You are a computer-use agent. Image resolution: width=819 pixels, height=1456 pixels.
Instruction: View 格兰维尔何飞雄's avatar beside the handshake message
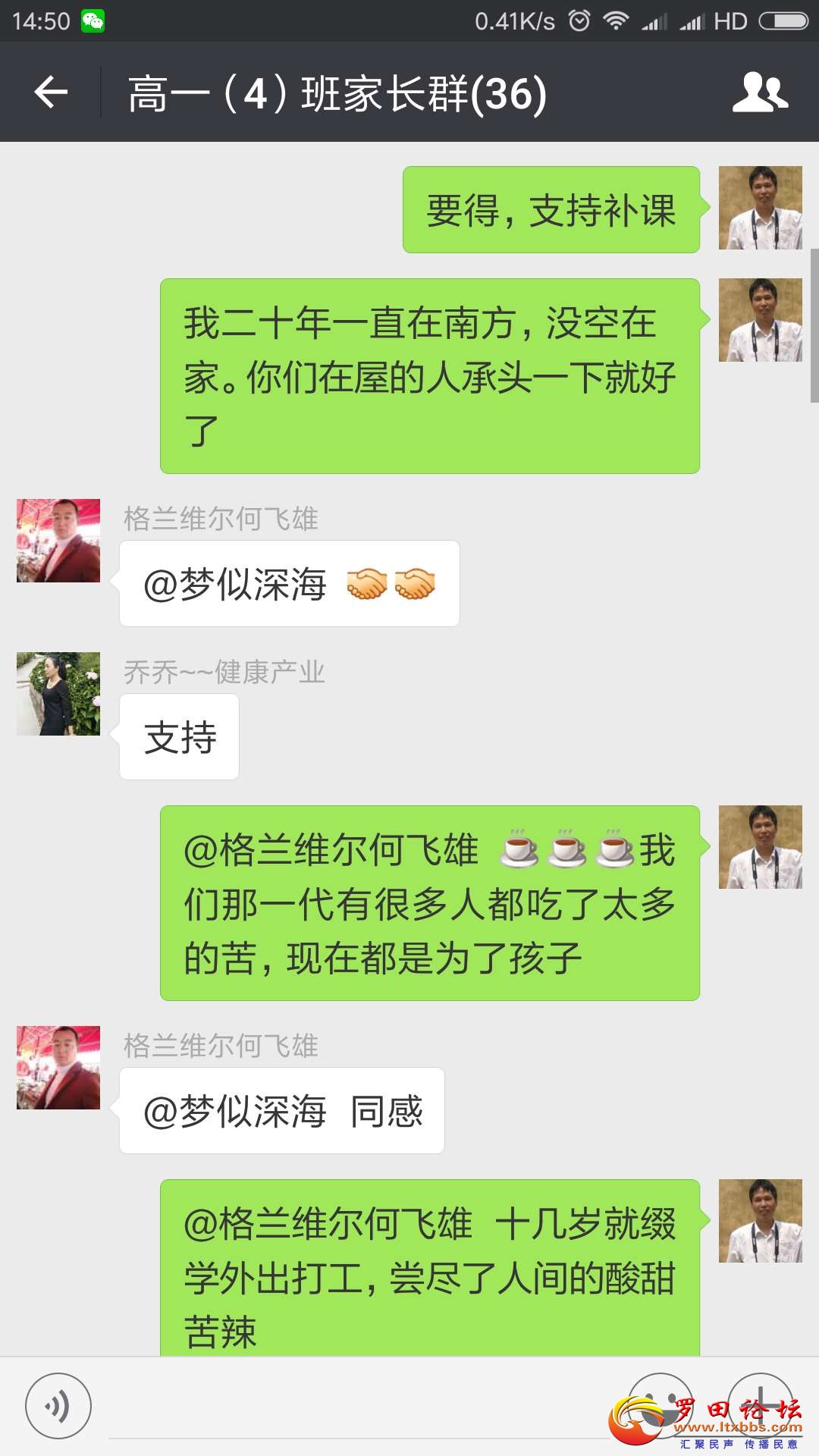click(x=58, y=541)
